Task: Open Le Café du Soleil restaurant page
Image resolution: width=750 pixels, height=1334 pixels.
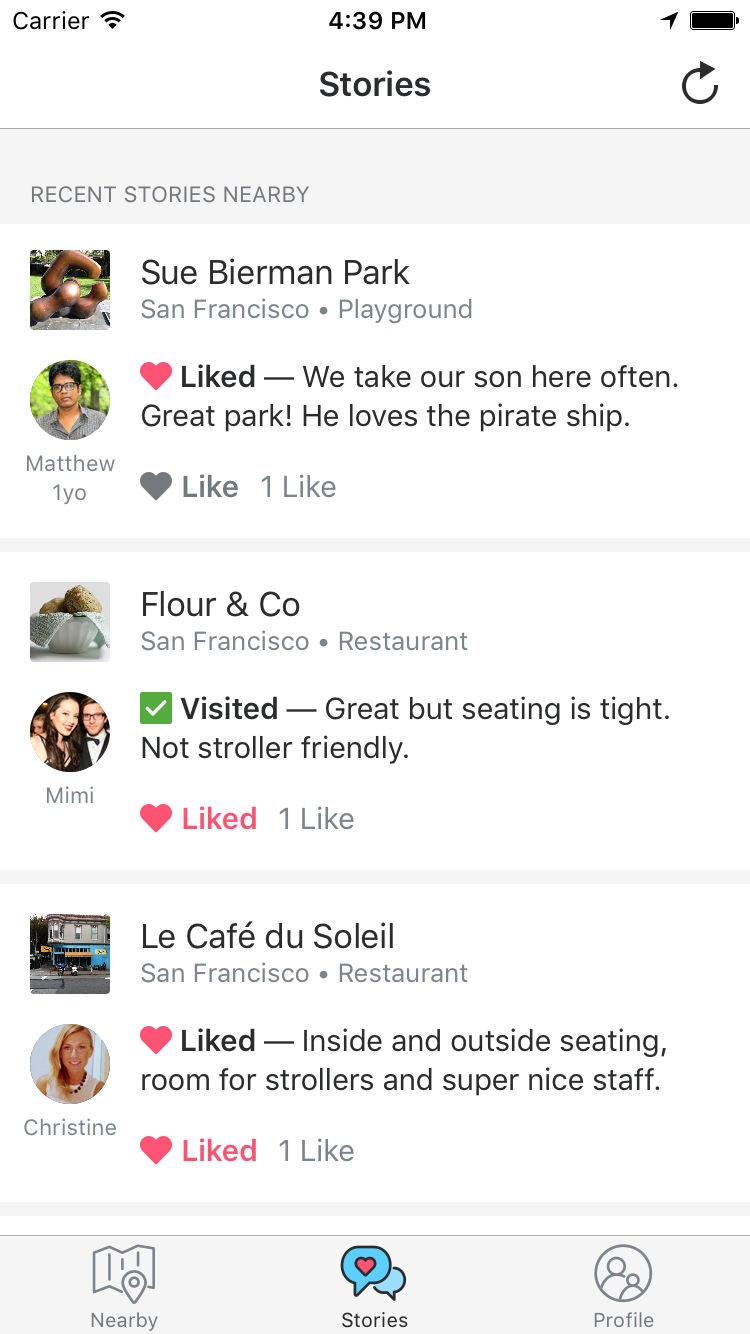Action: (x=268, y=936)
